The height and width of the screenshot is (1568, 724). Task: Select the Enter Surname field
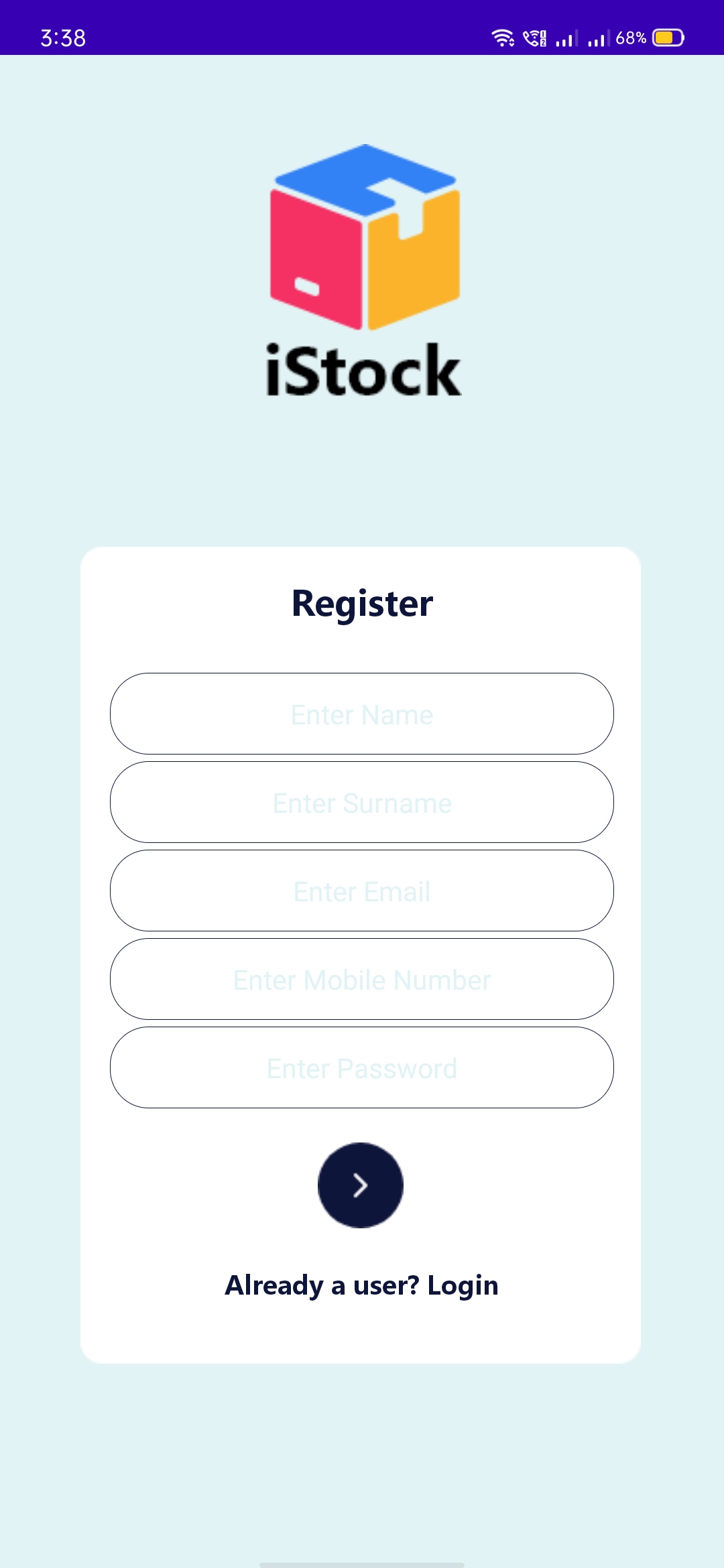pyautogui.click(x=362, y=802)
